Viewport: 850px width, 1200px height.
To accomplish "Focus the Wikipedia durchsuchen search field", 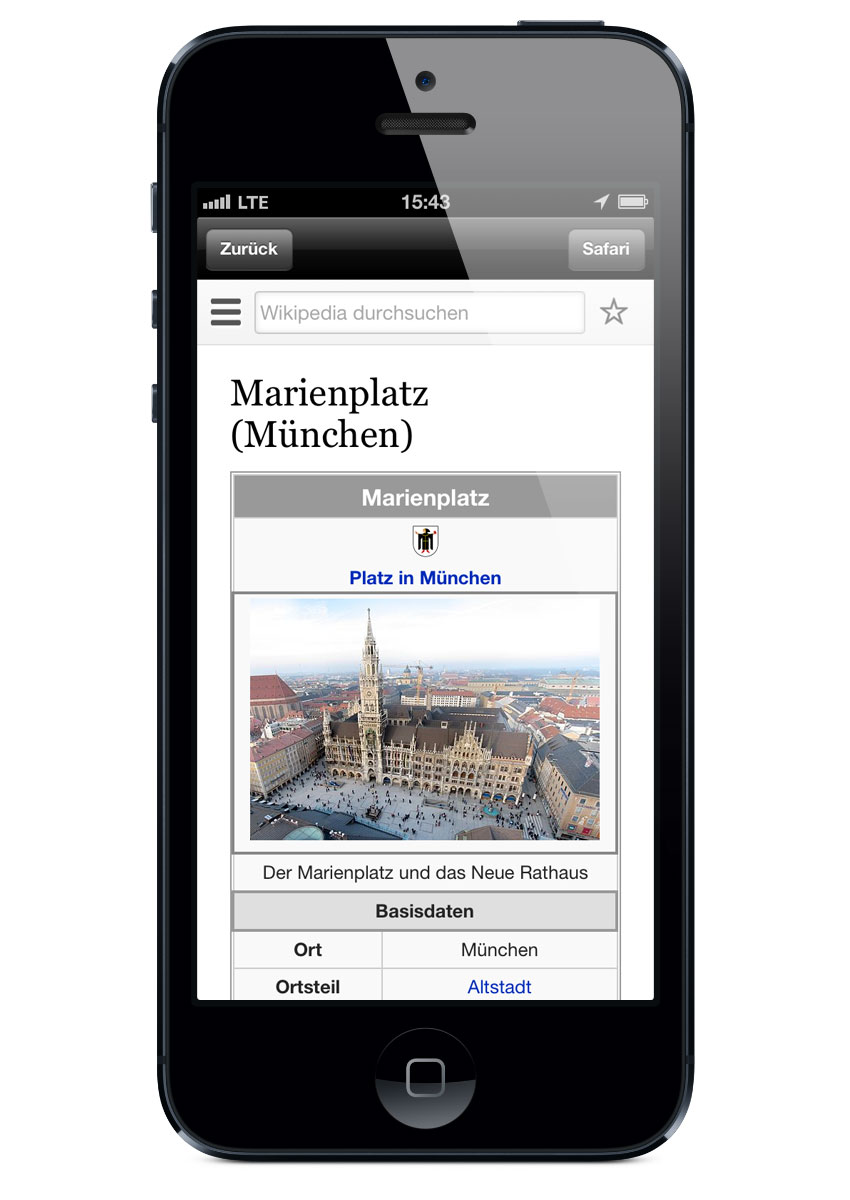I will [419, 313].
